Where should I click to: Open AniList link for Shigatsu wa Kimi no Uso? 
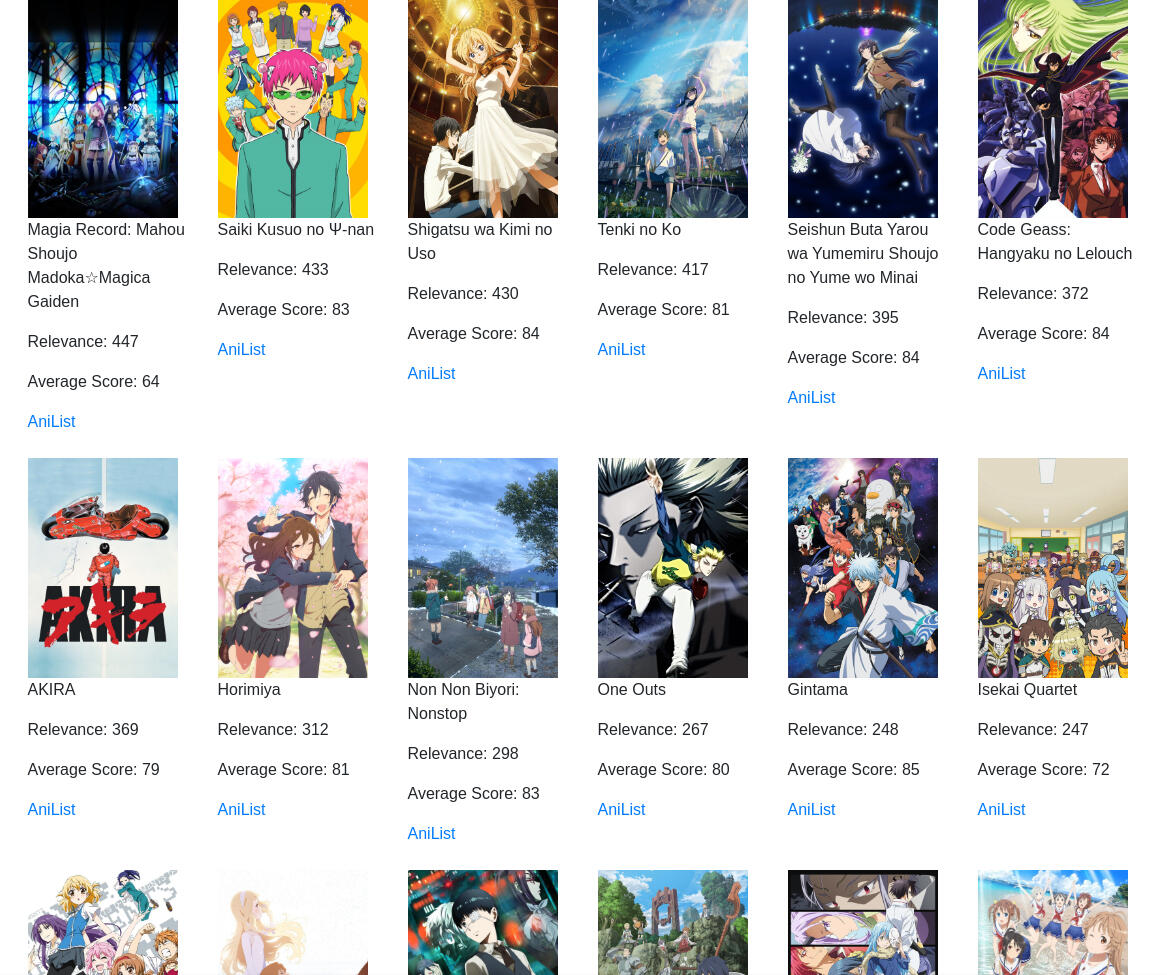click(x=431, y=373)
